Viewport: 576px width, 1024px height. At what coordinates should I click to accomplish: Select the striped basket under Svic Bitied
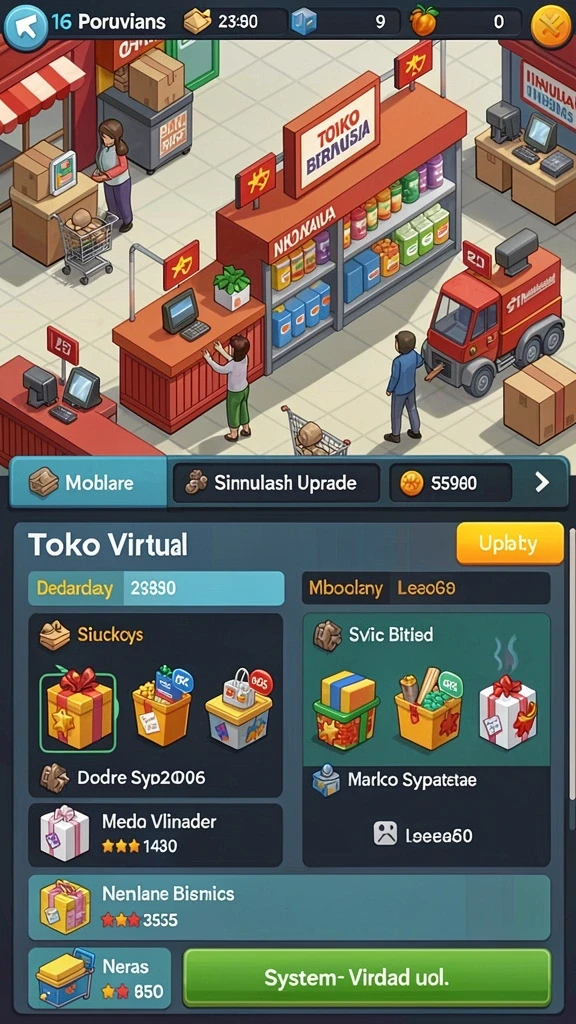point(346,710)
